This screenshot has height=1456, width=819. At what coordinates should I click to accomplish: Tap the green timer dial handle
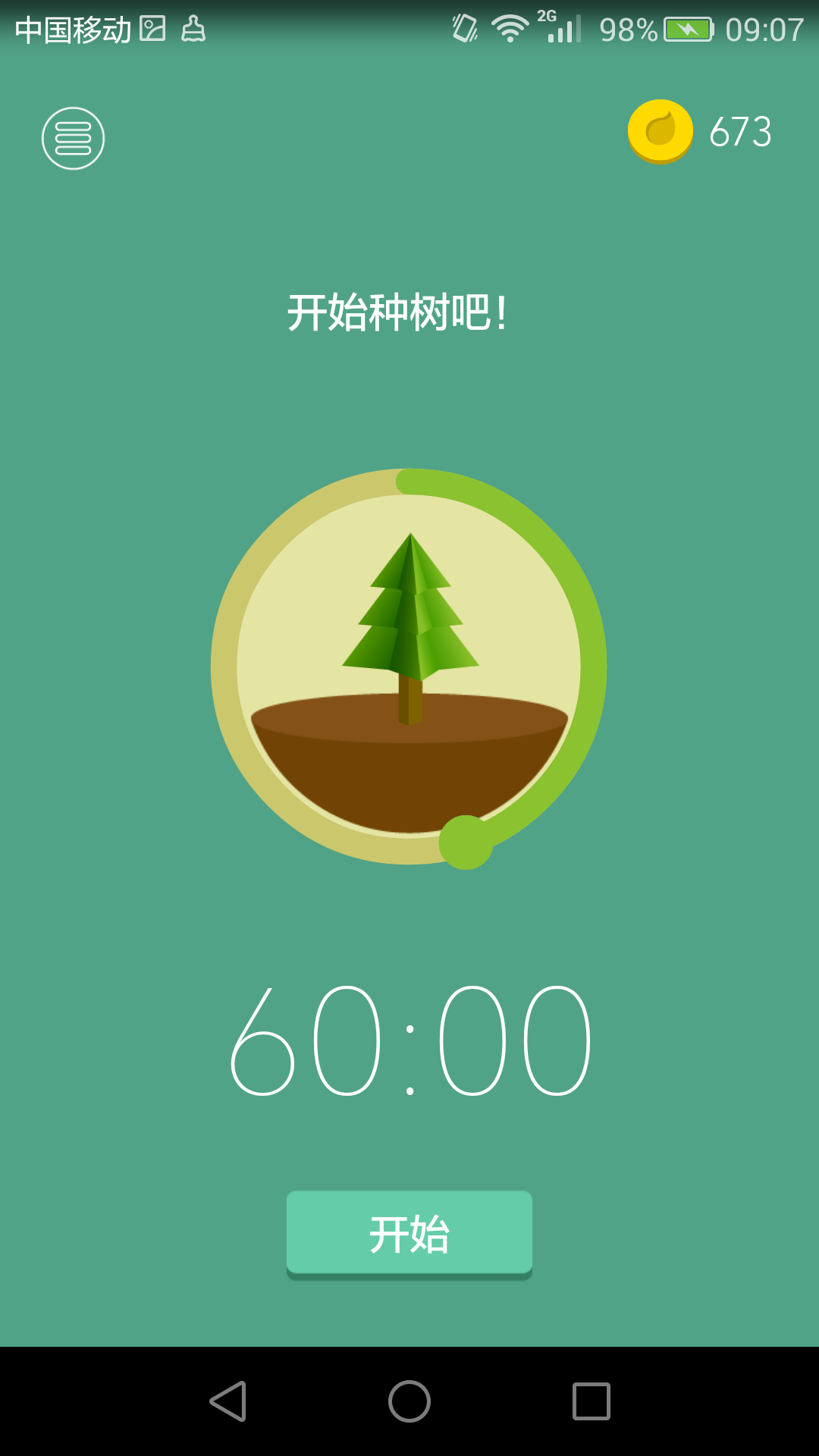point(466,842)
